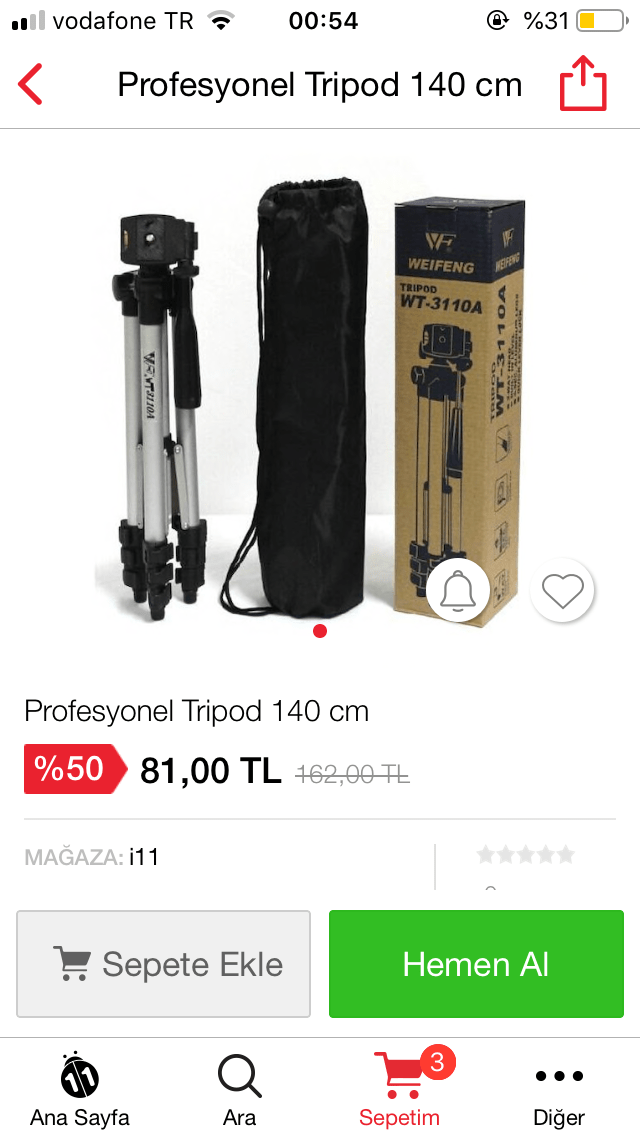Set a price alert with the bell

coord(458,591)
